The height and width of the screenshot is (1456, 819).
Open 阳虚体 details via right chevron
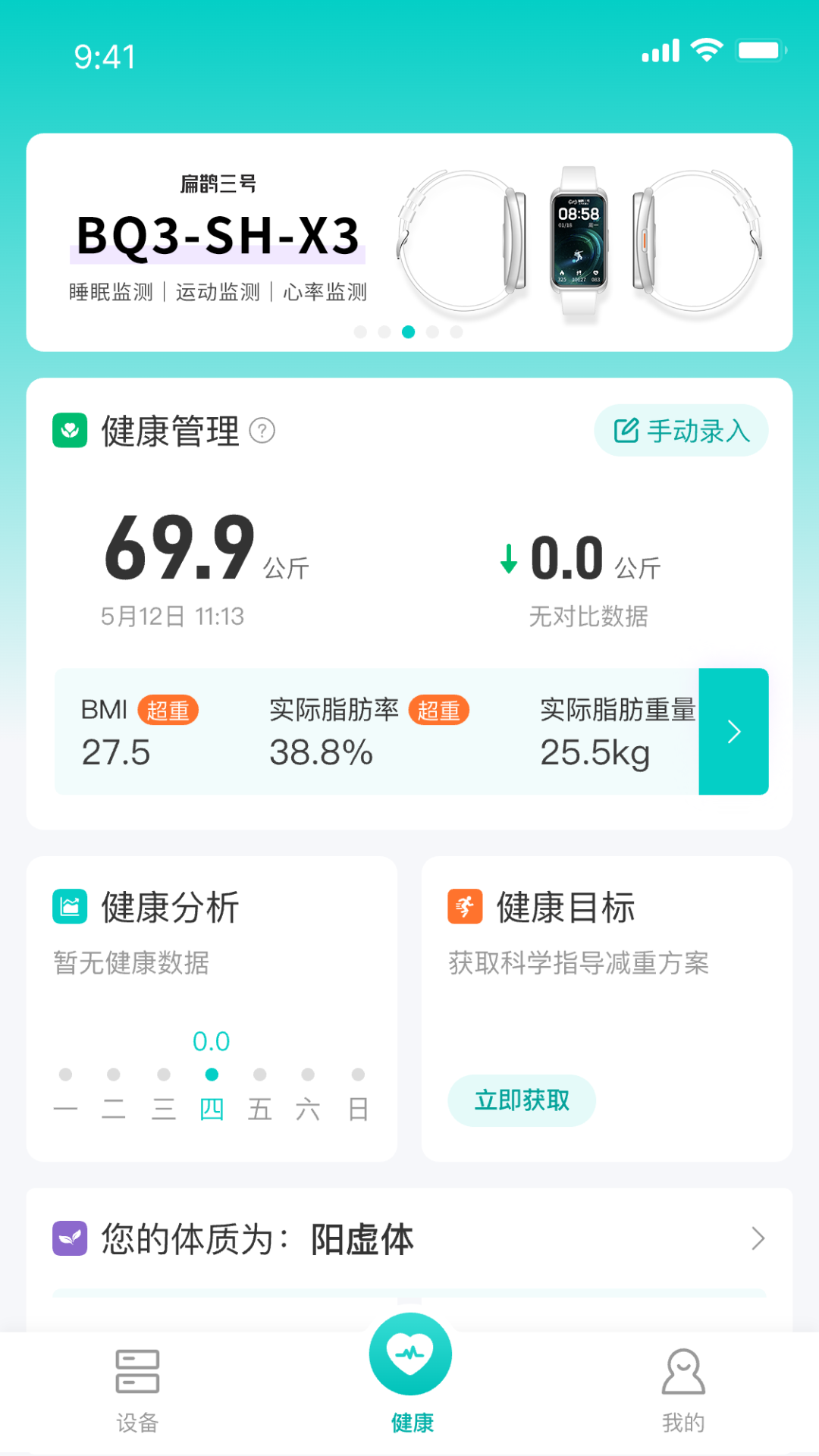pyautogui.click(x=758, y=1238)
